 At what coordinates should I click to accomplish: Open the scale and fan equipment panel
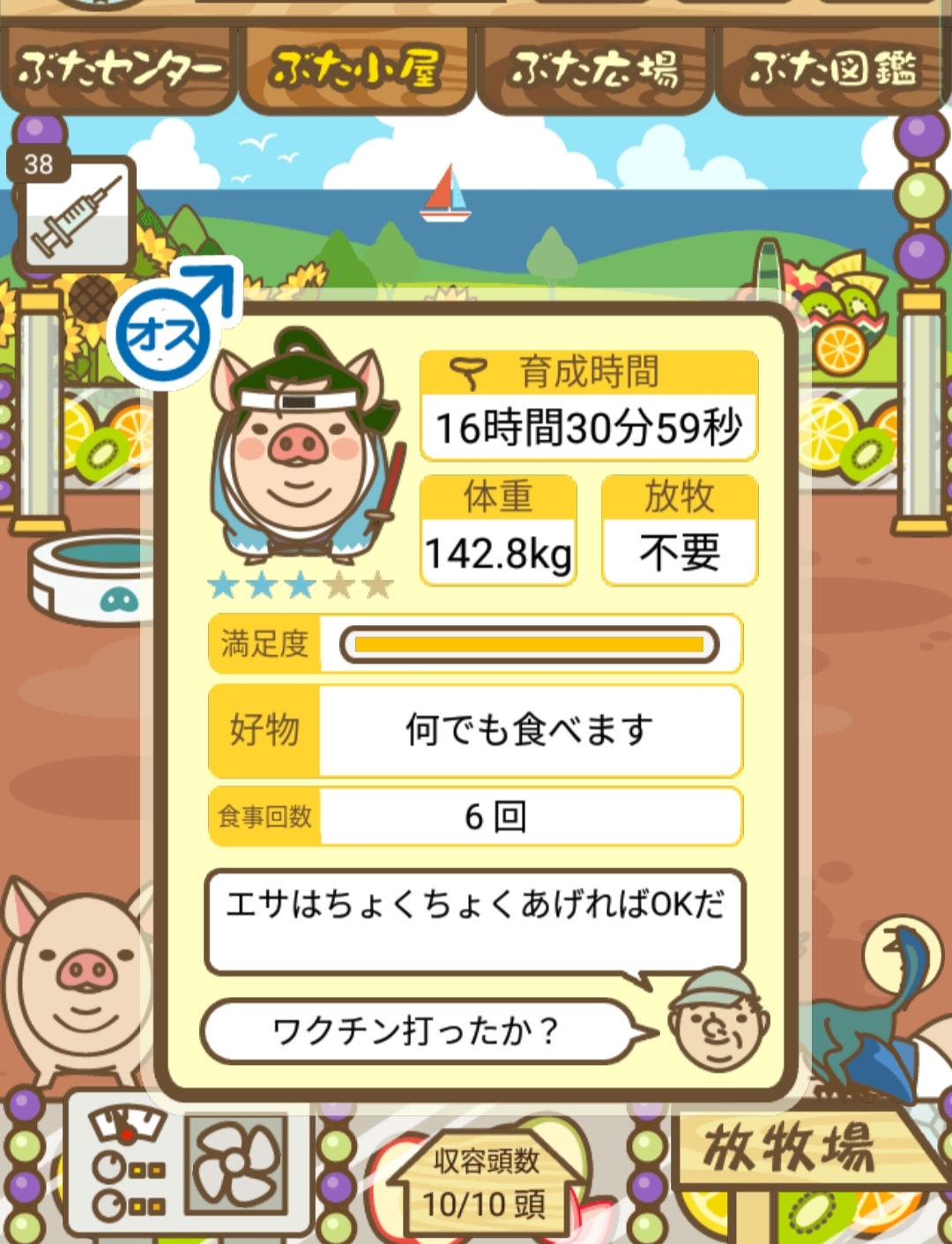190,1166
